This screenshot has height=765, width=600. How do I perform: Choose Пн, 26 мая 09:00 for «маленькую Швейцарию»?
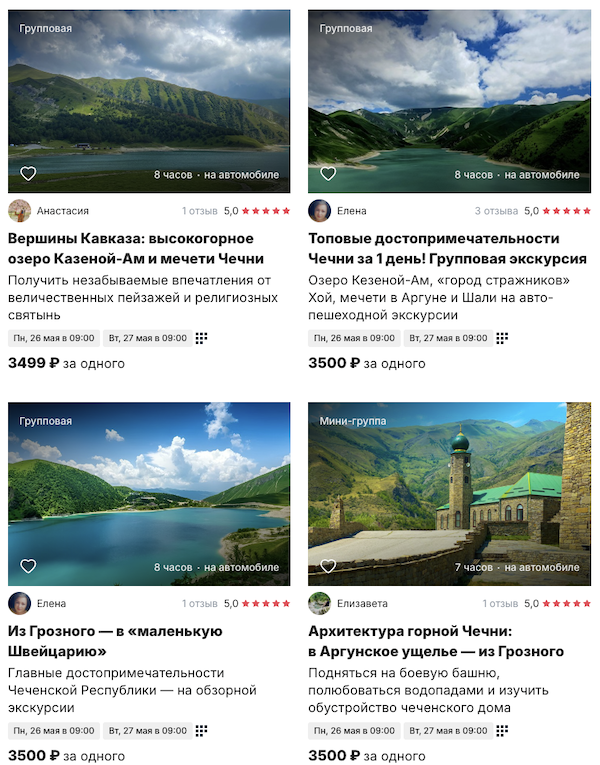[x=53, y=731]
